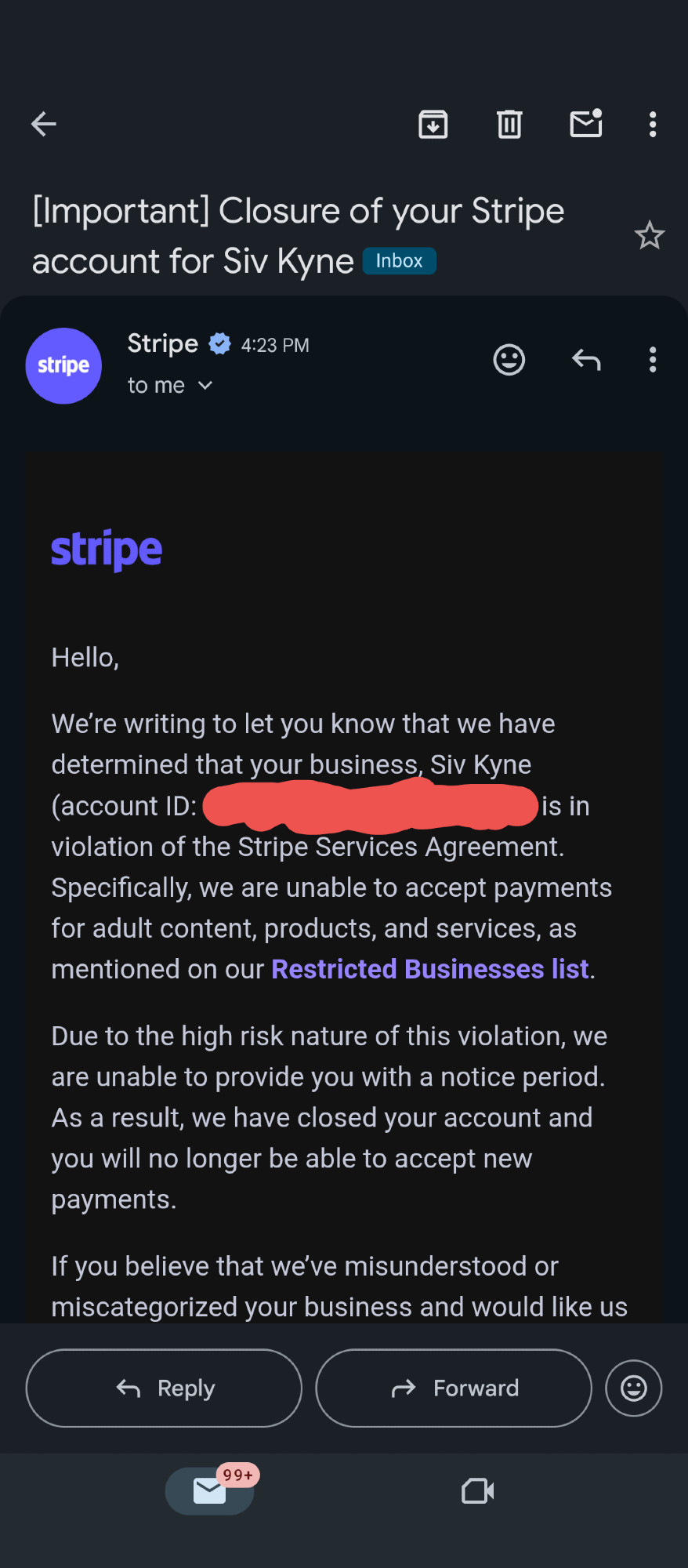Expand the 'to me' recipient details

[x=170, y=385]
